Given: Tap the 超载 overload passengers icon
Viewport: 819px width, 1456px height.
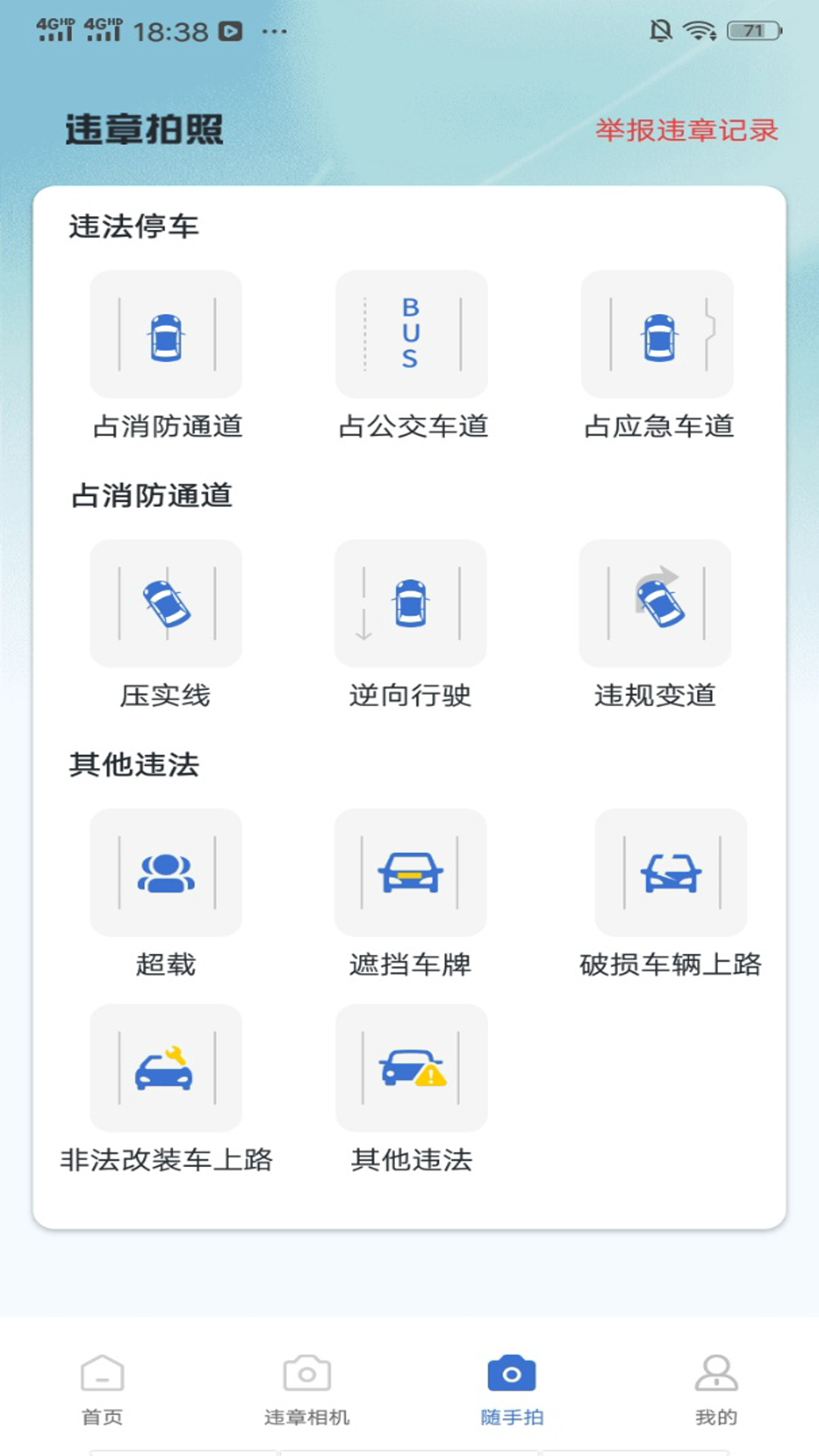Looking at the screenshot, I should 166,872.
